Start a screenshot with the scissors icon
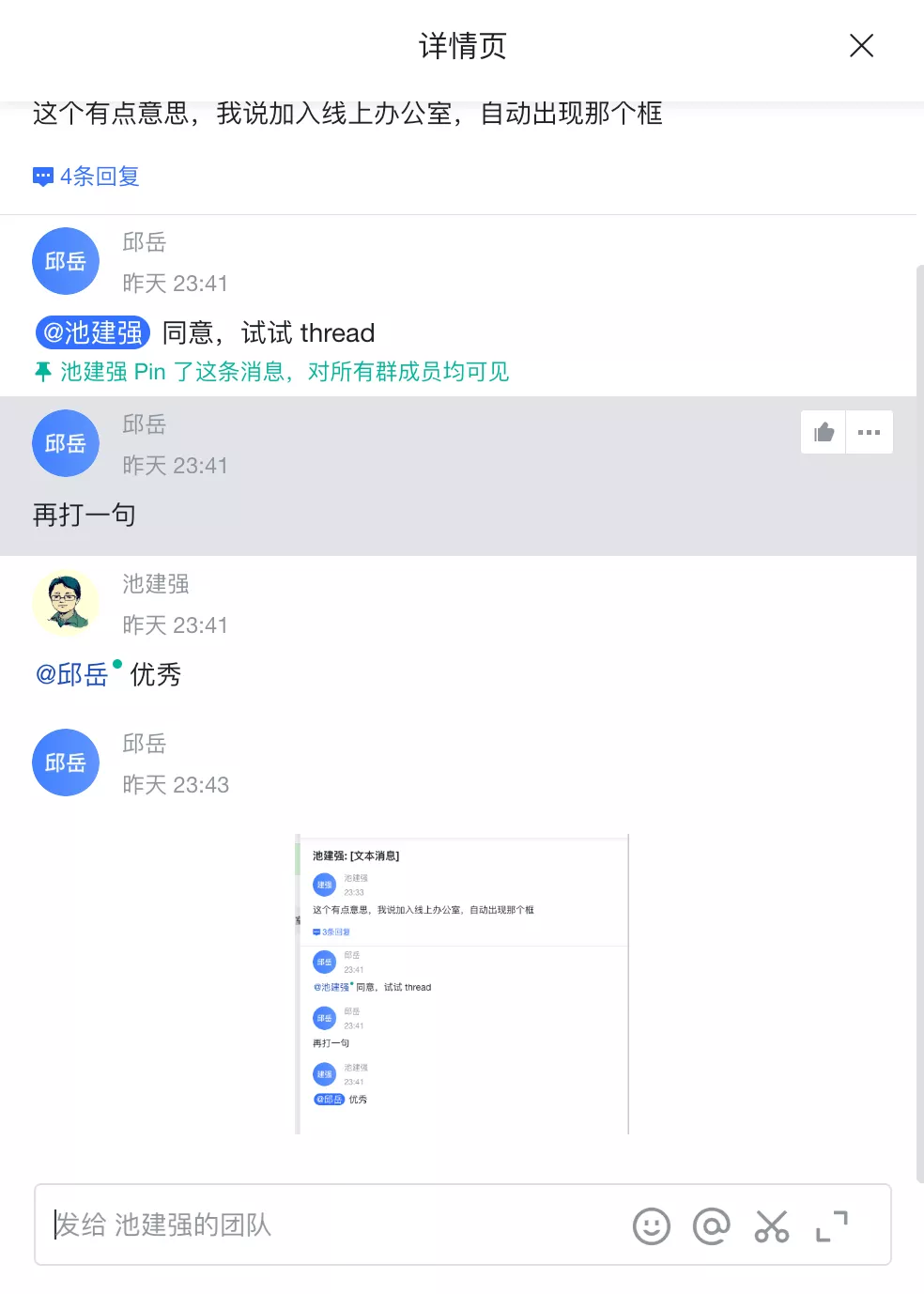The image size is (924, 1294). 772,1225
